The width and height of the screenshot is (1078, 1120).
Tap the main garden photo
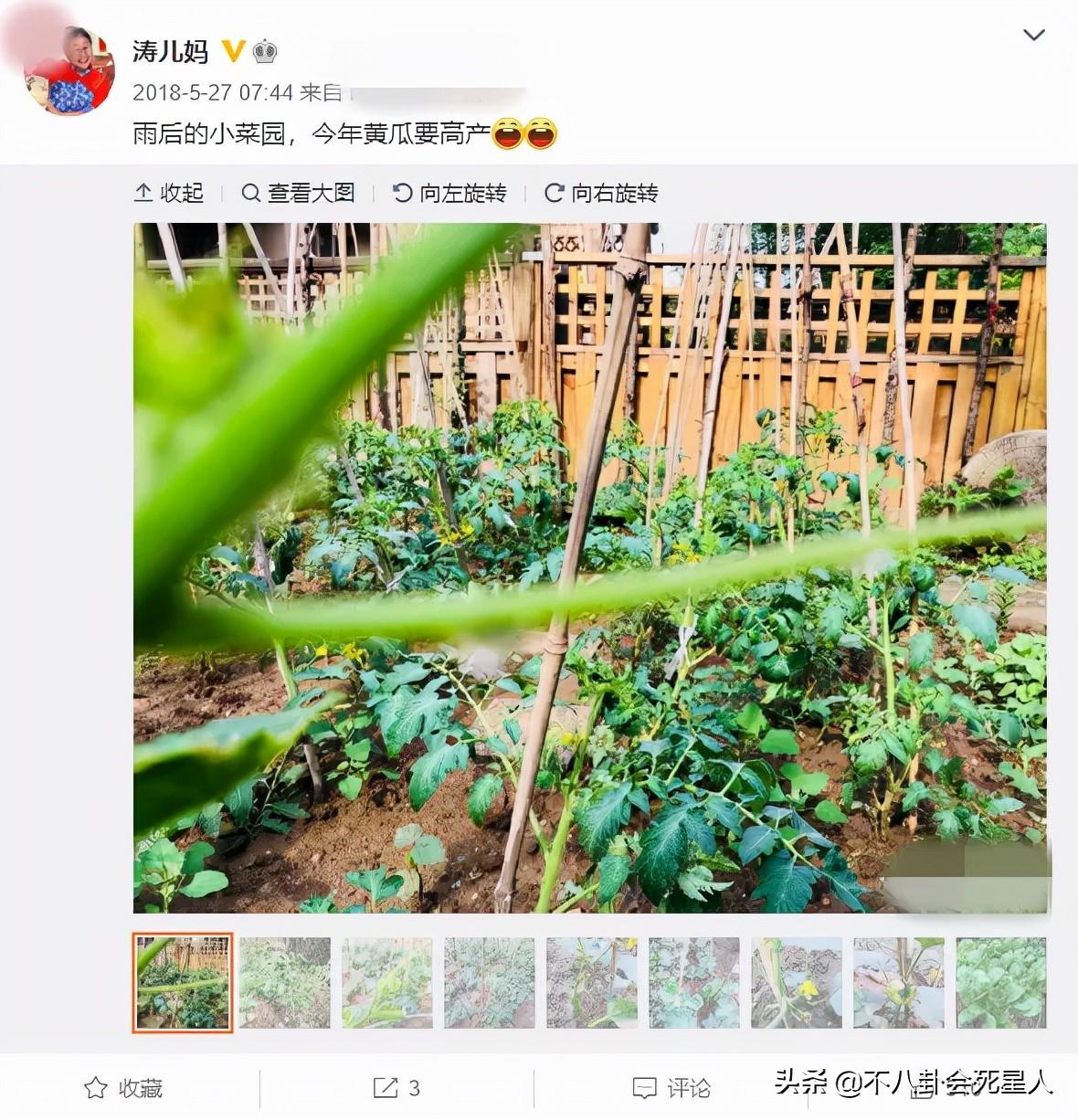[x=590, y=568]
